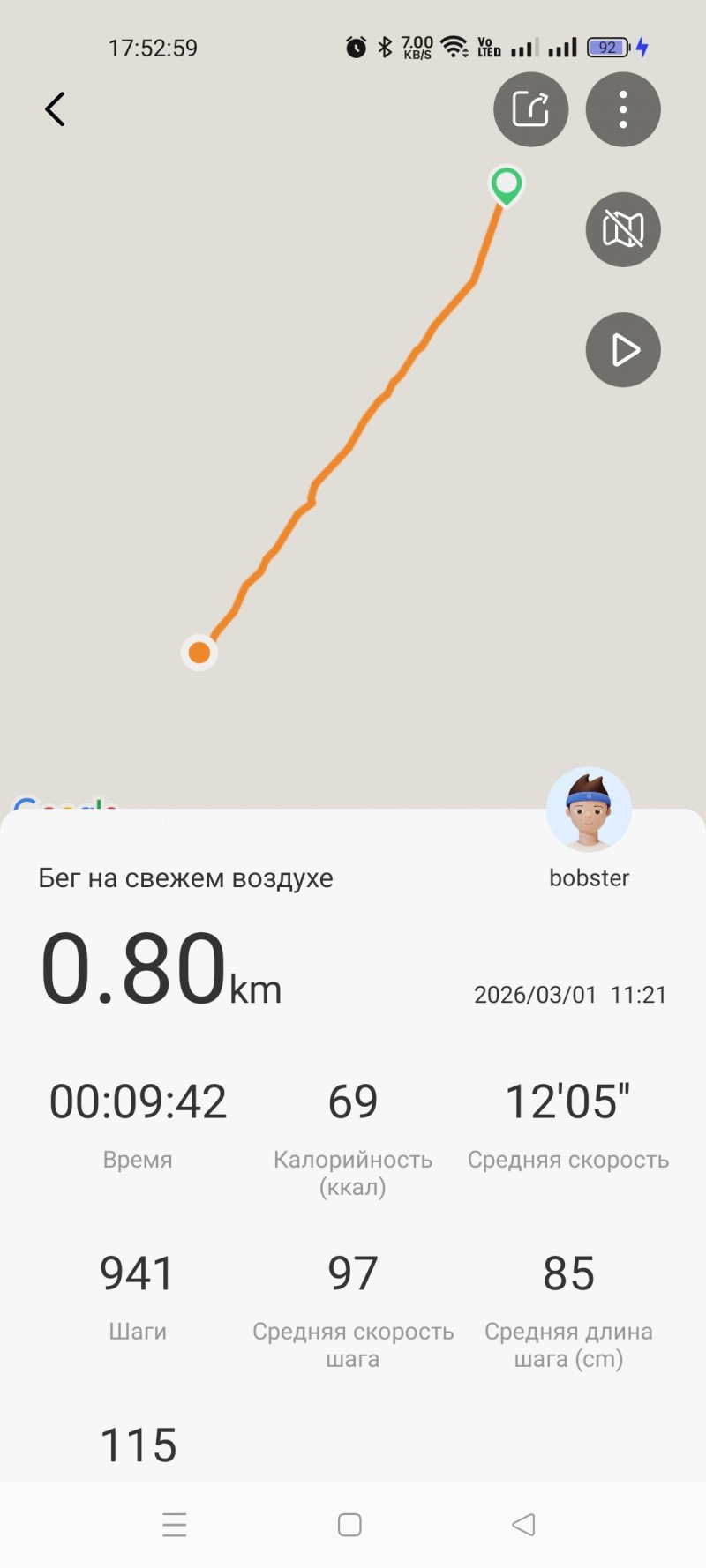Viewport: 706px width, 1568px height.
Task: Play the route animation
Action: point(623,350)
